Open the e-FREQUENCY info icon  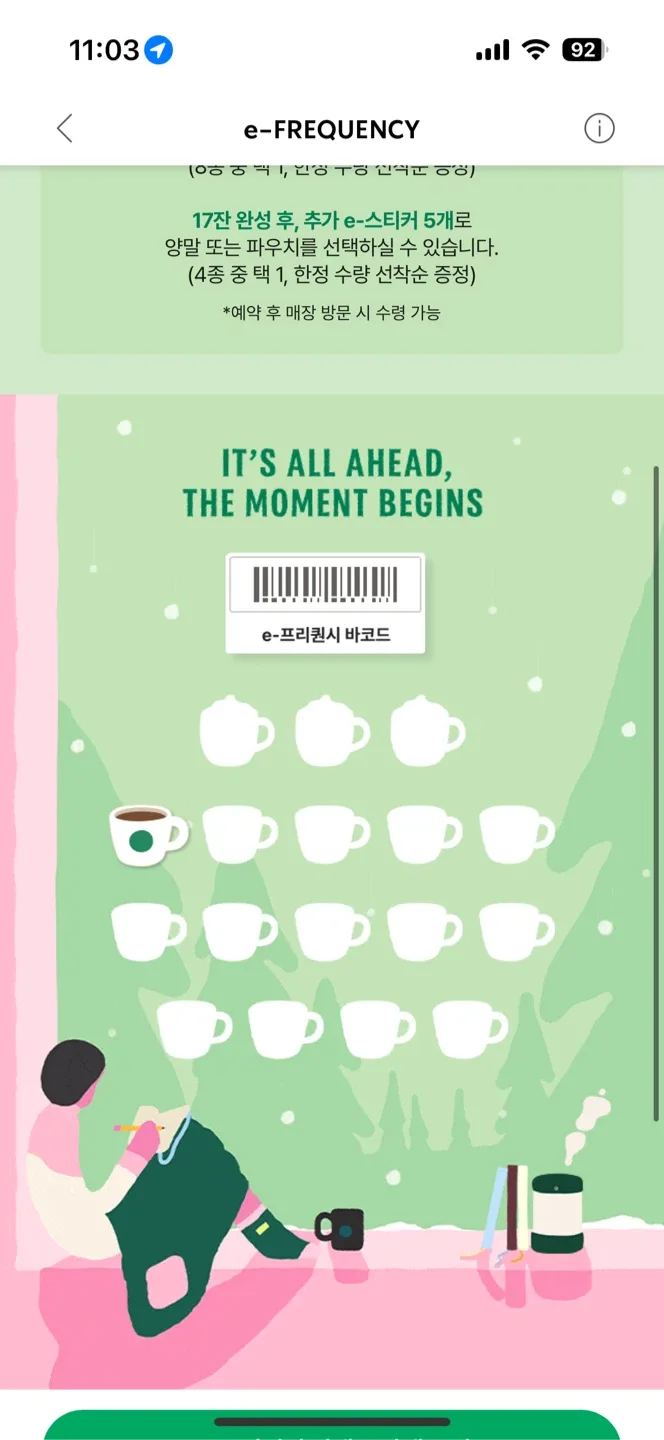[x=599, y=129]
